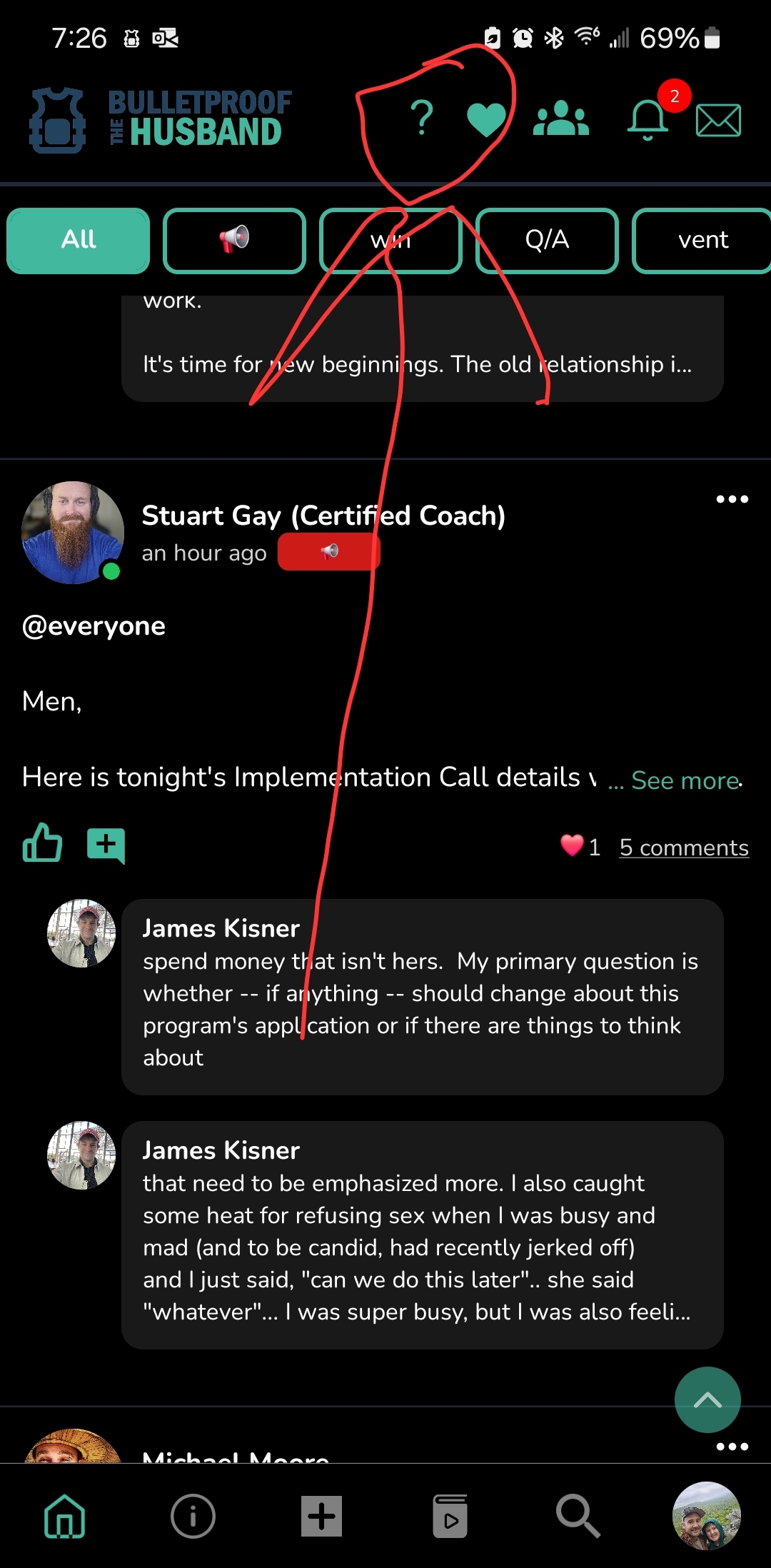This screenshot has width=771, height=1568.
Task: Open the info tab in bottom bar
Action: tap(193, 1516)
